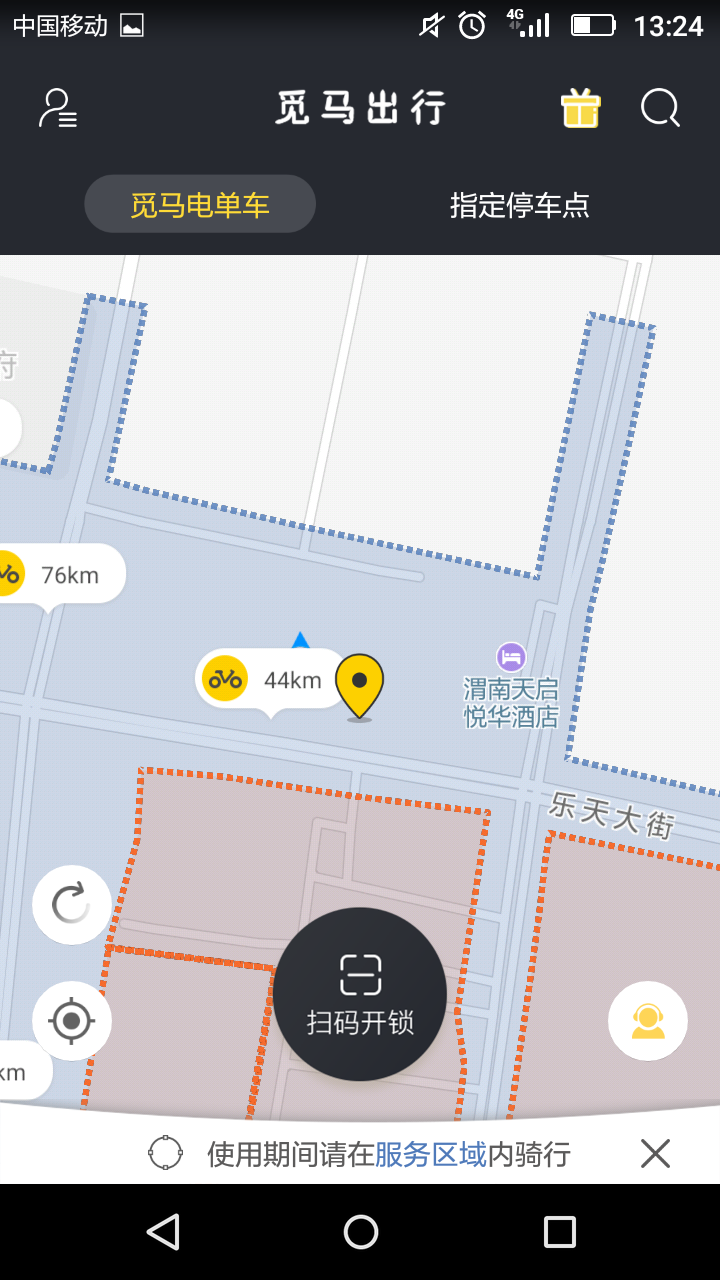Select the 76km e-bike marker

60,574
